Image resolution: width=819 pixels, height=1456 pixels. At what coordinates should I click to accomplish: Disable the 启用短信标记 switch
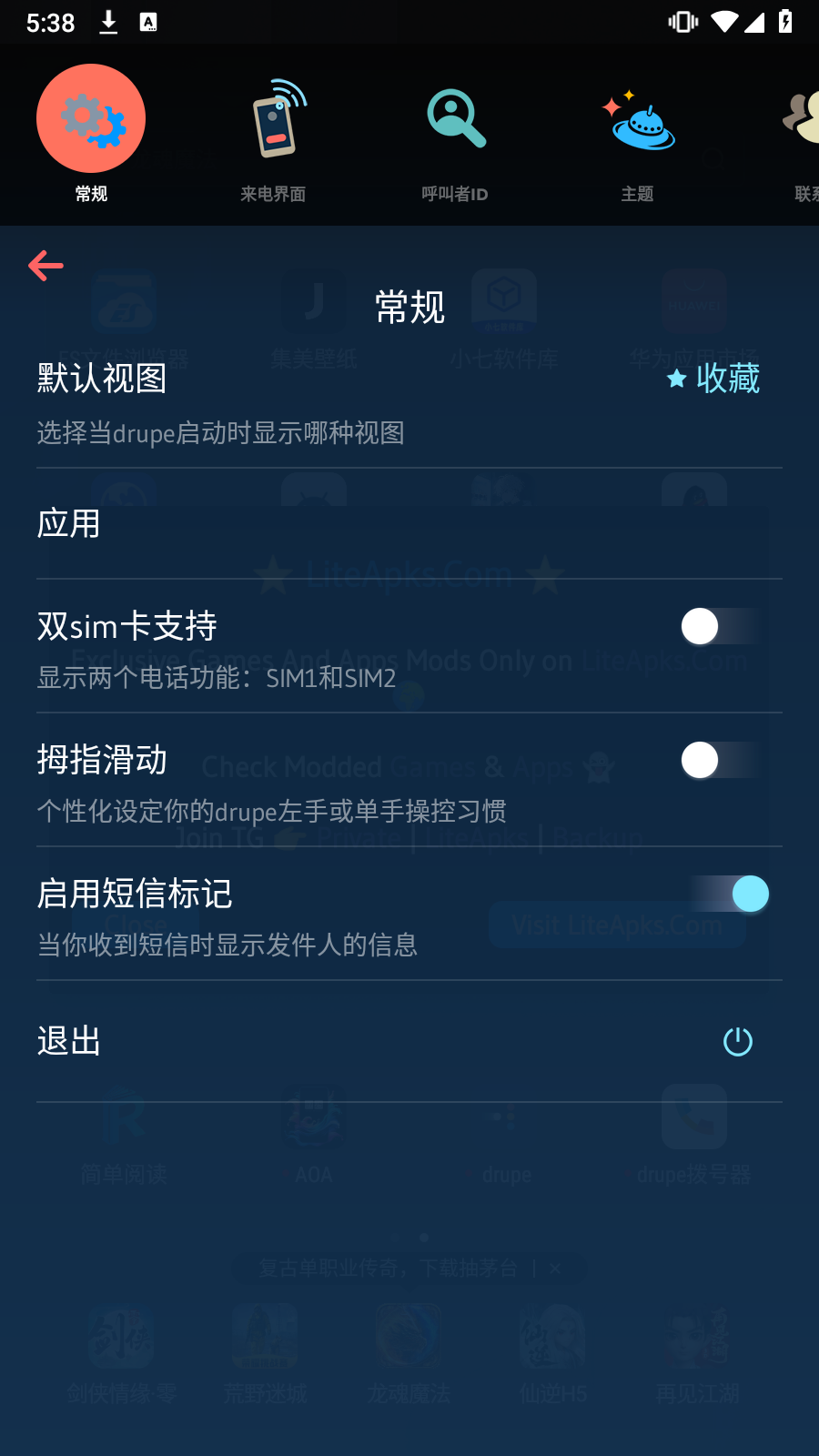coord(728,894)
